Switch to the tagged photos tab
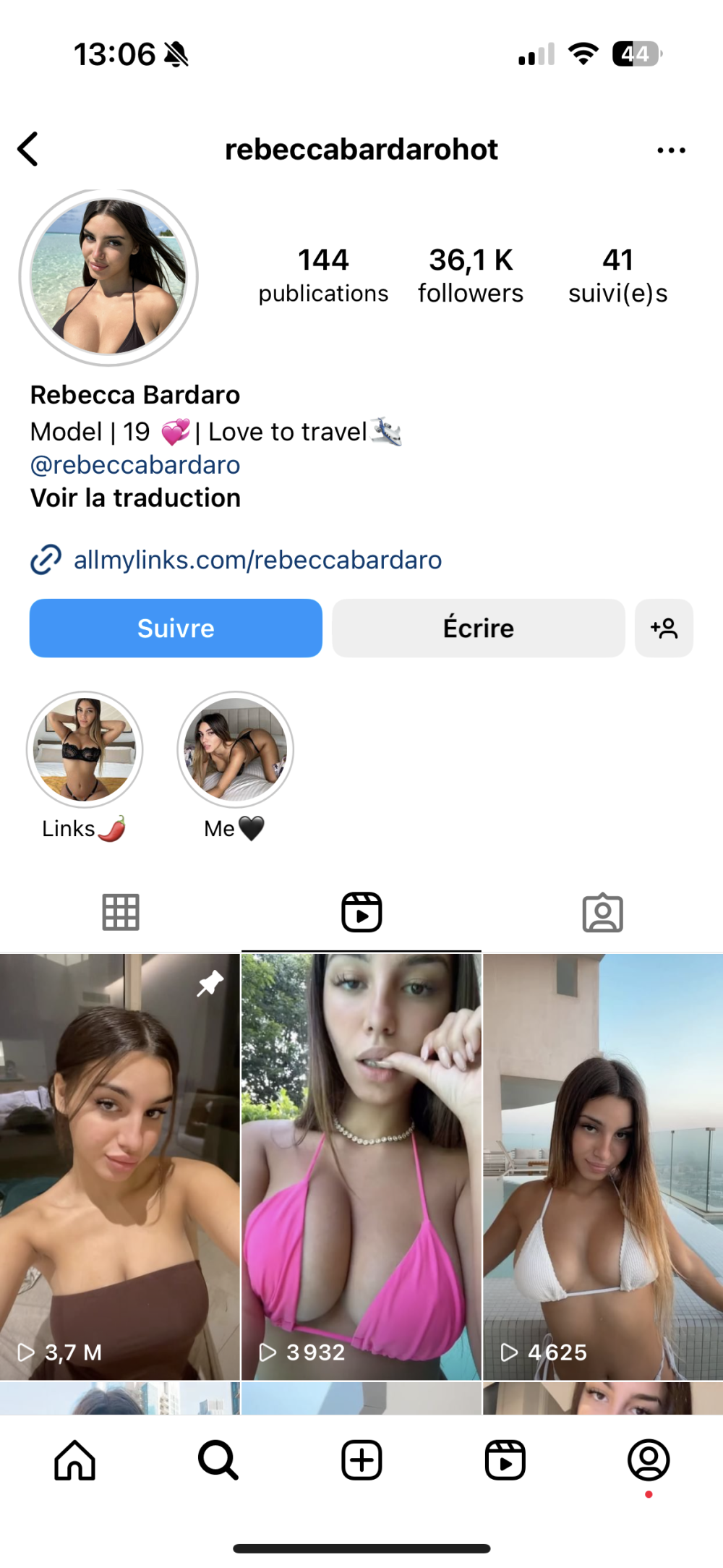The height and width of the screenshot is (1568, 723). tap(602, 913)
